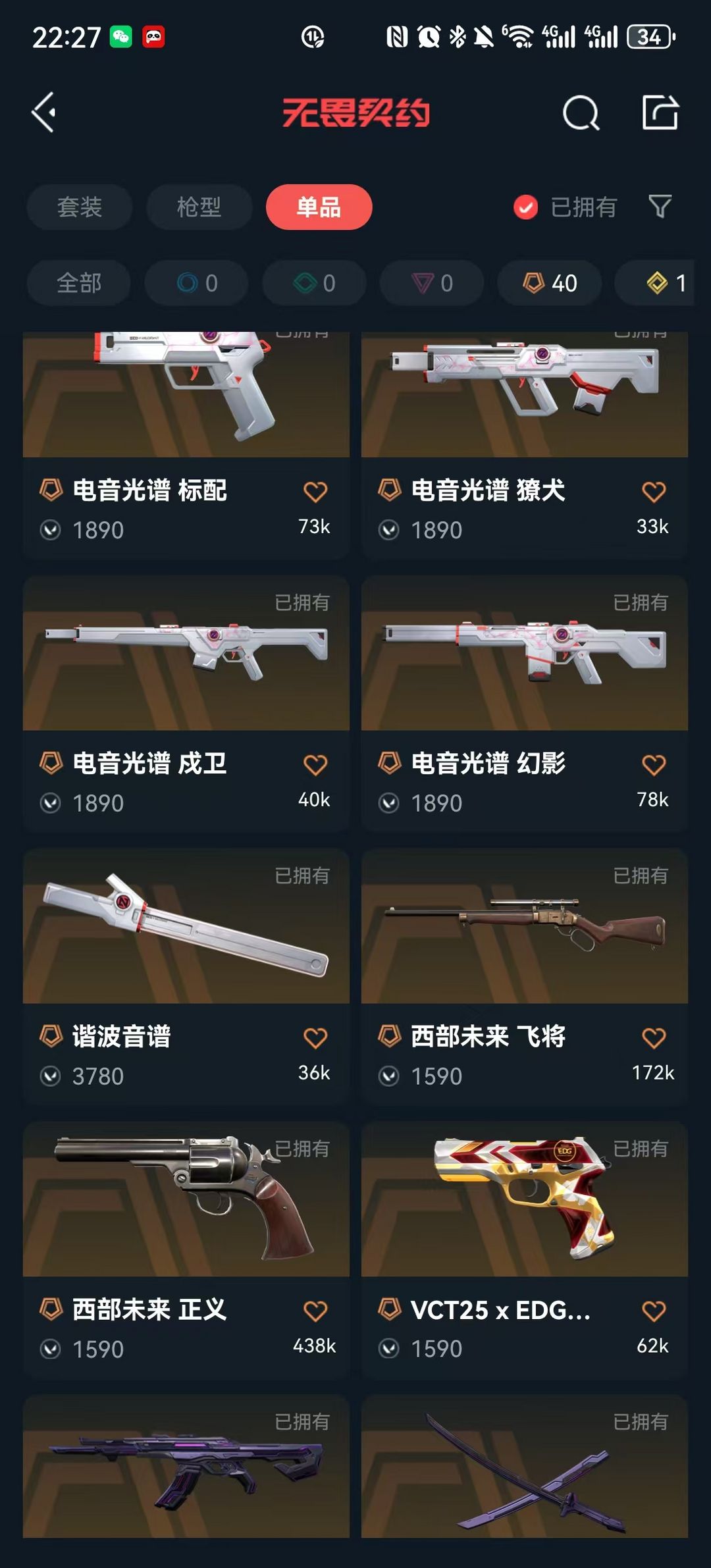
Task: Open the 电音光谱 戍卫 skin card
Action: pyautogui.click(x=186, y=704)
